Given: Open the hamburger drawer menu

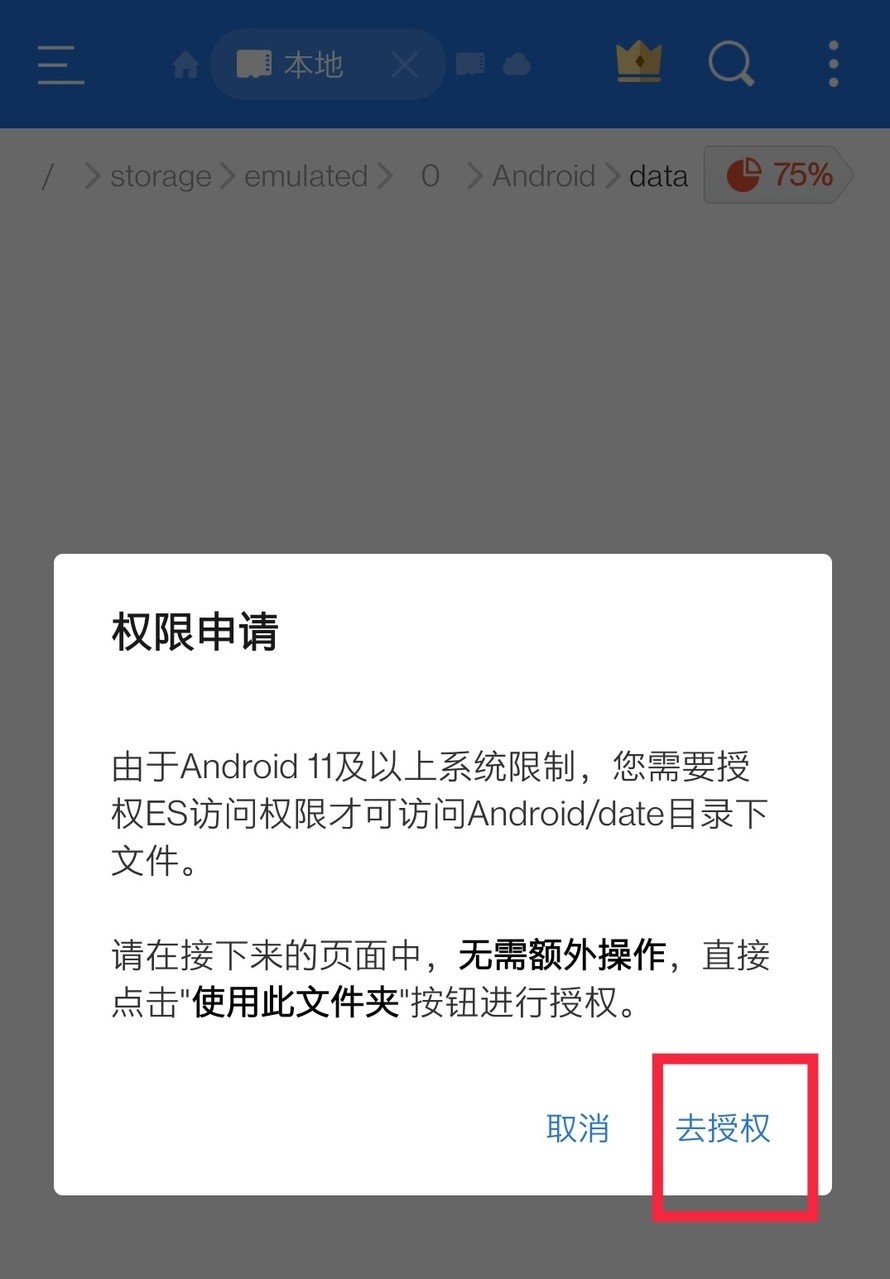Looking at the screenshot, I should (62, 65).
